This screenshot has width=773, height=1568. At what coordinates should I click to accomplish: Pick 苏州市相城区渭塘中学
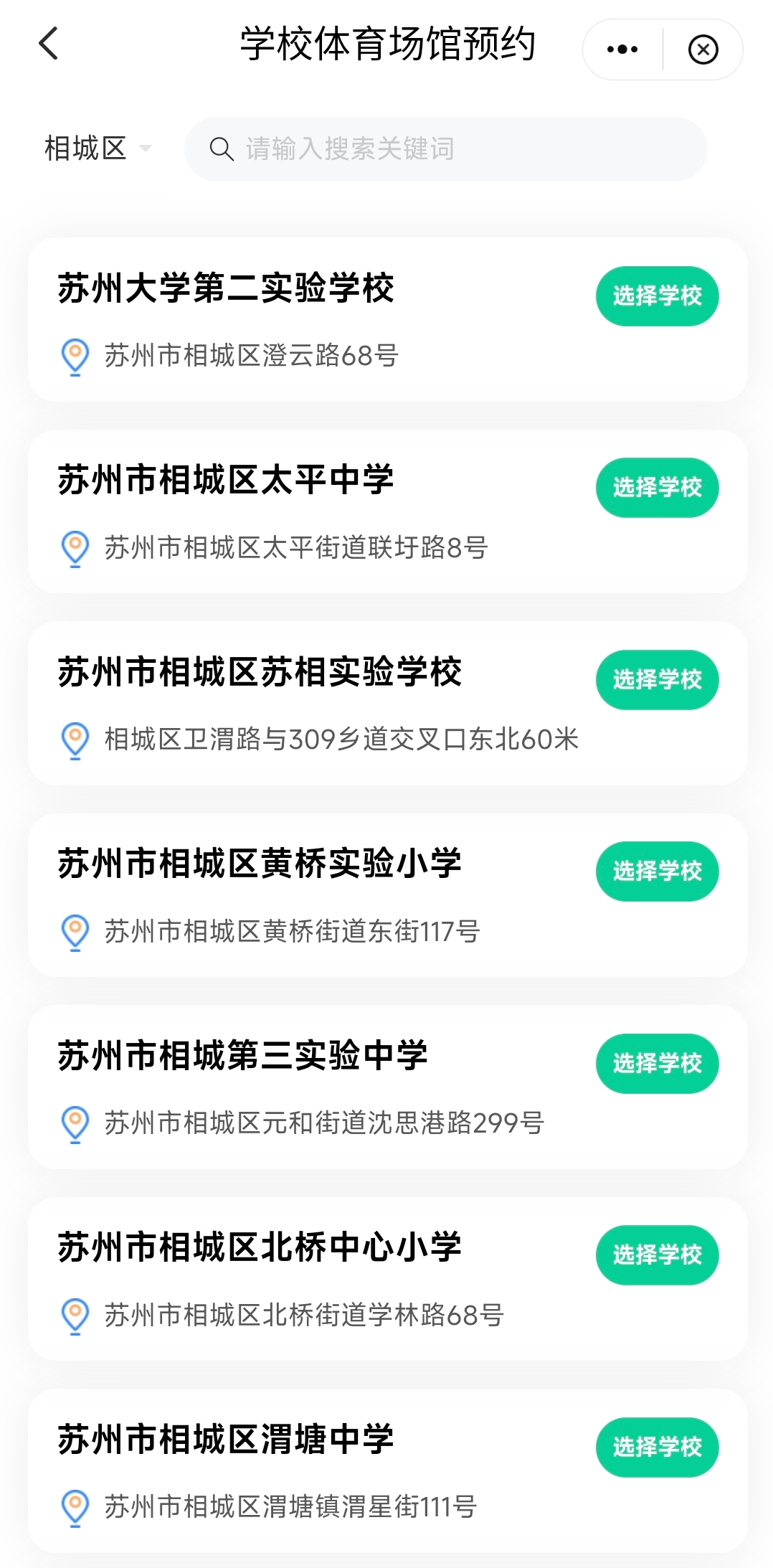pos(657,1447)
